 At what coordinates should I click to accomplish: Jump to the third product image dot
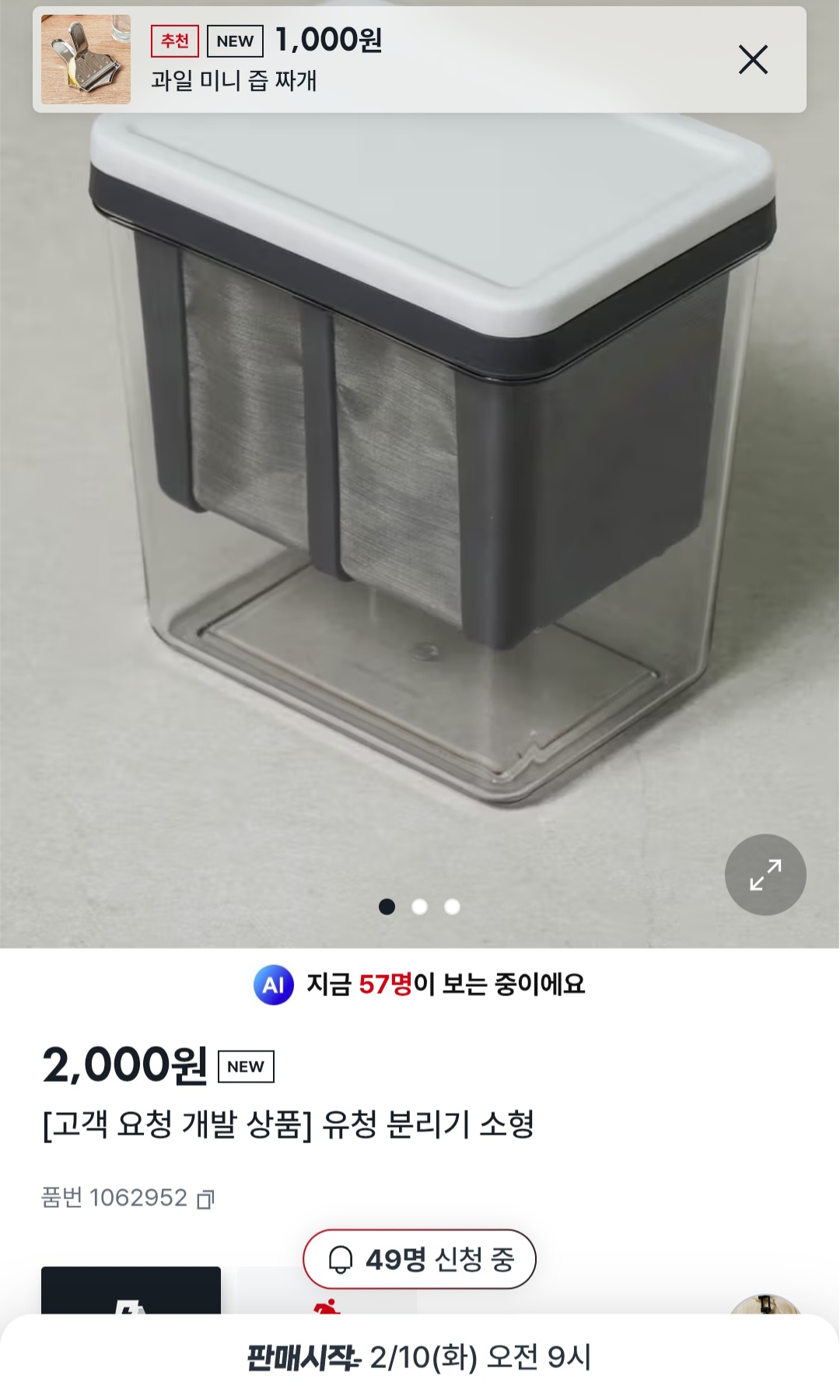[453, 907]
